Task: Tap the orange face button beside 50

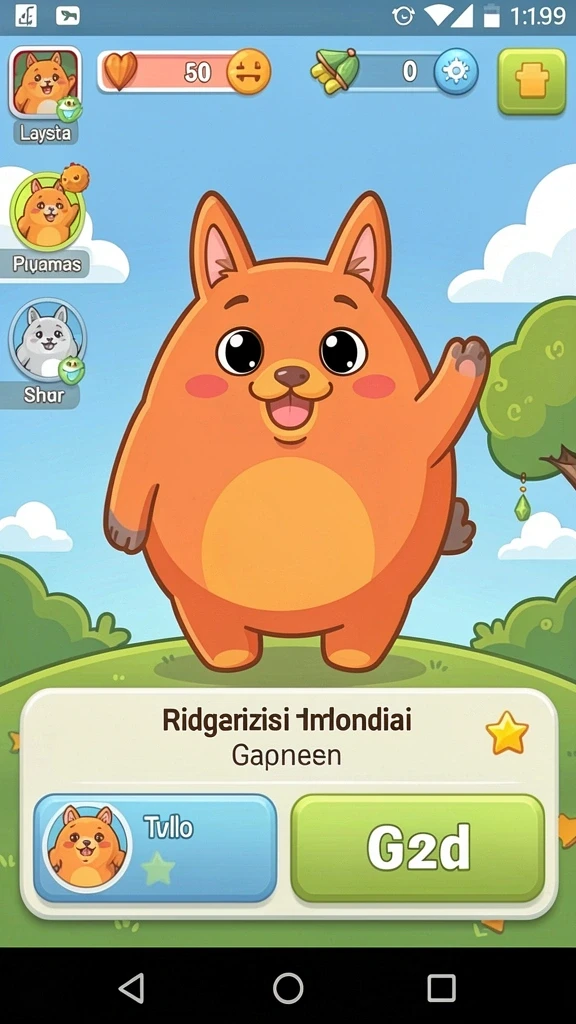Action: [x=248, y=71]
